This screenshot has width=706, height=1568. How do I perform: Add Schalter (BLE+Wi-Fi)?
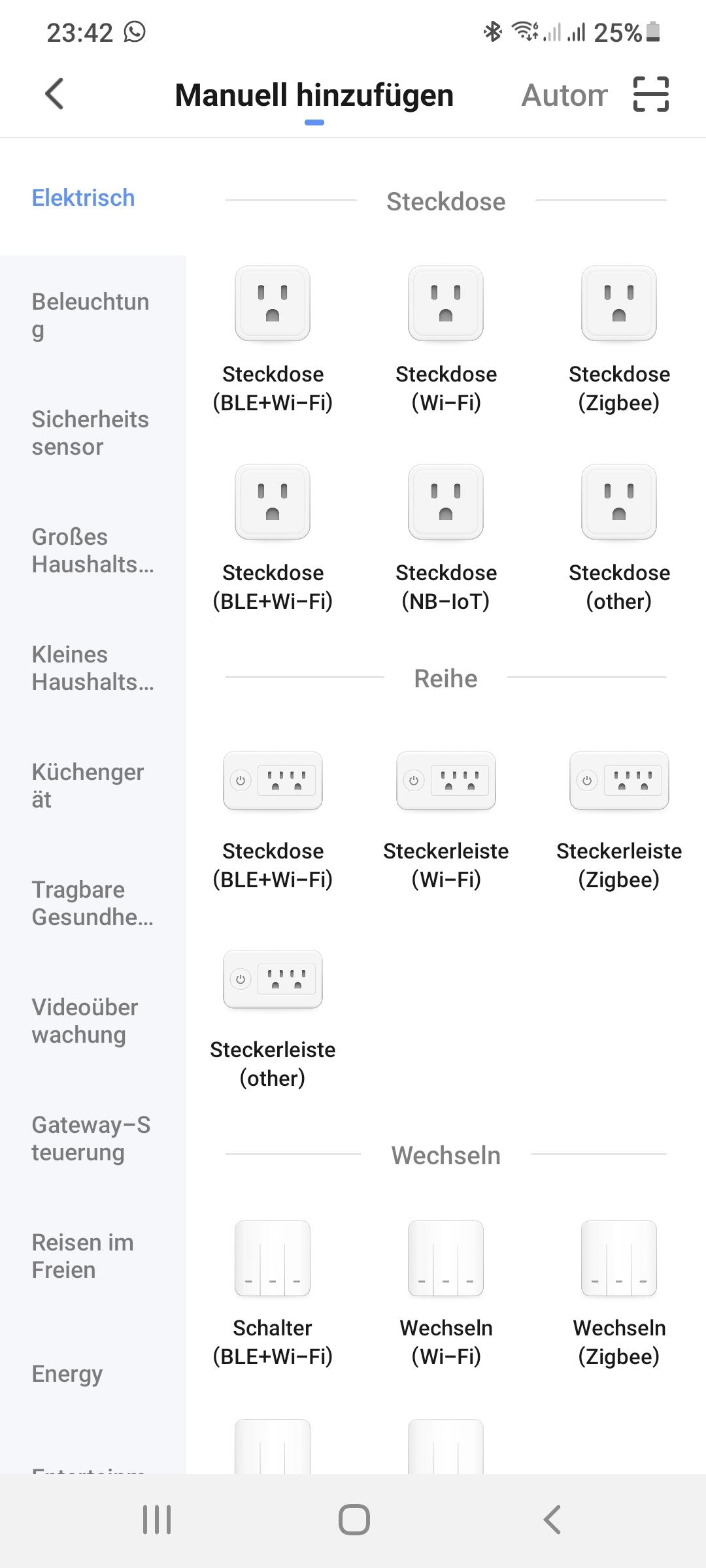tap(273, 1295)
